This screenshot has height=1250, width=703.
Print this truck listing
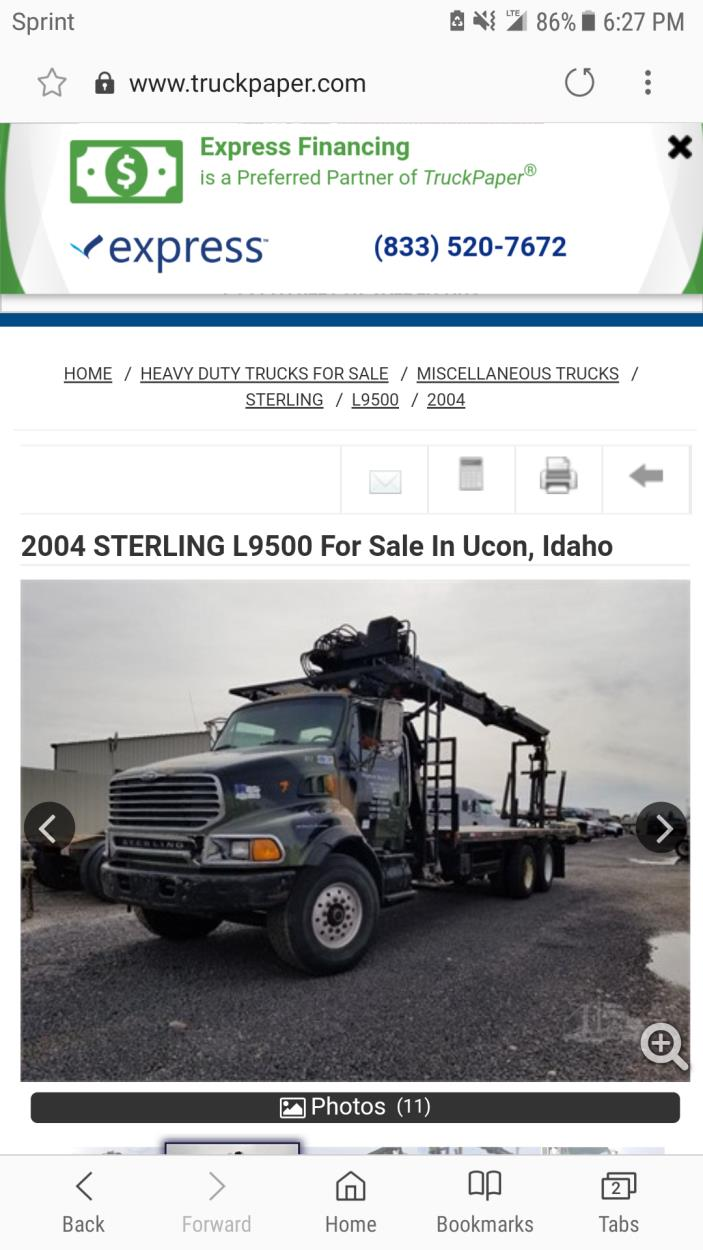(x=558, y=476)
